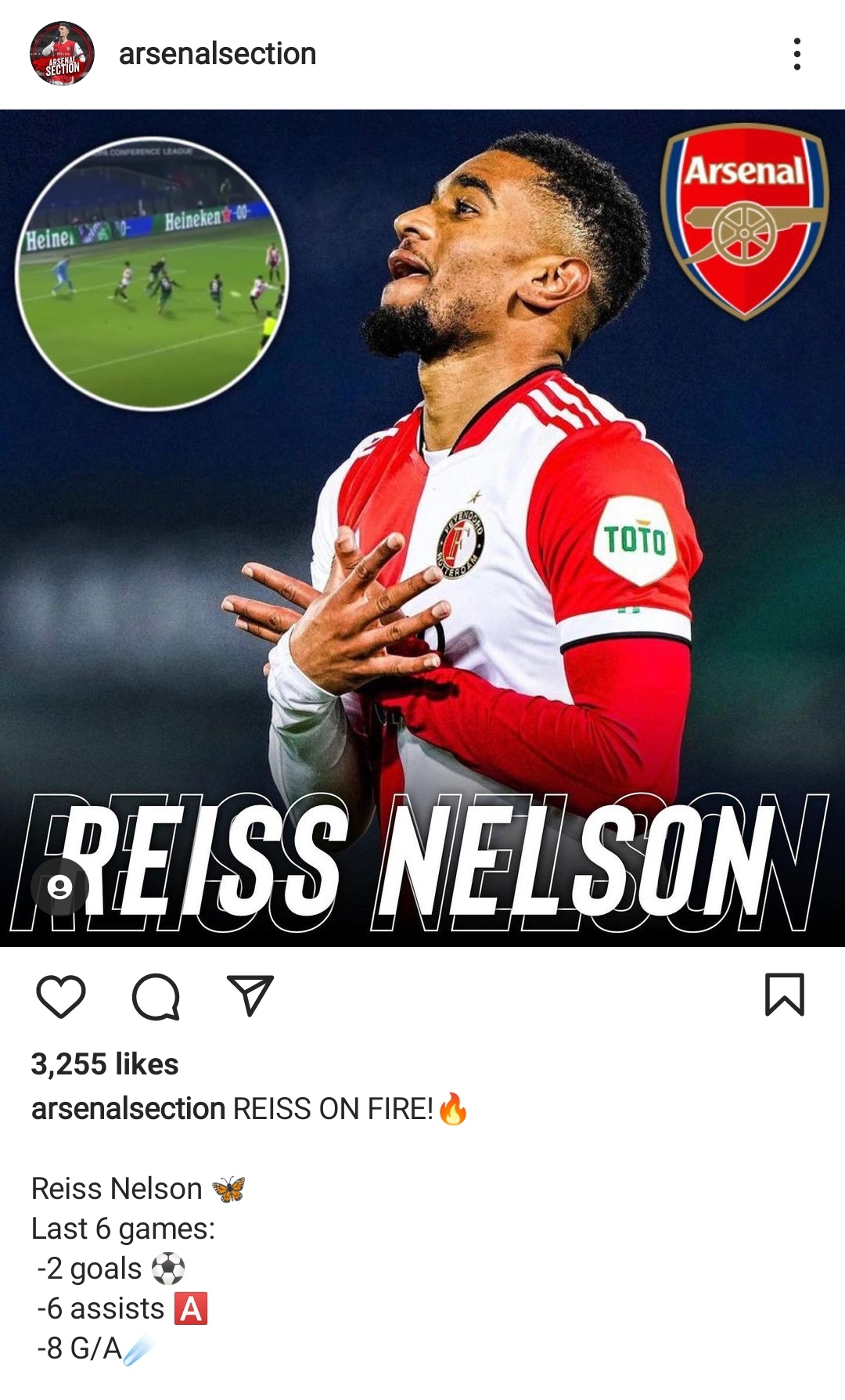Share this post via direct message
Viewport: 845px width, 1400px height.
[x=250, y=995]
